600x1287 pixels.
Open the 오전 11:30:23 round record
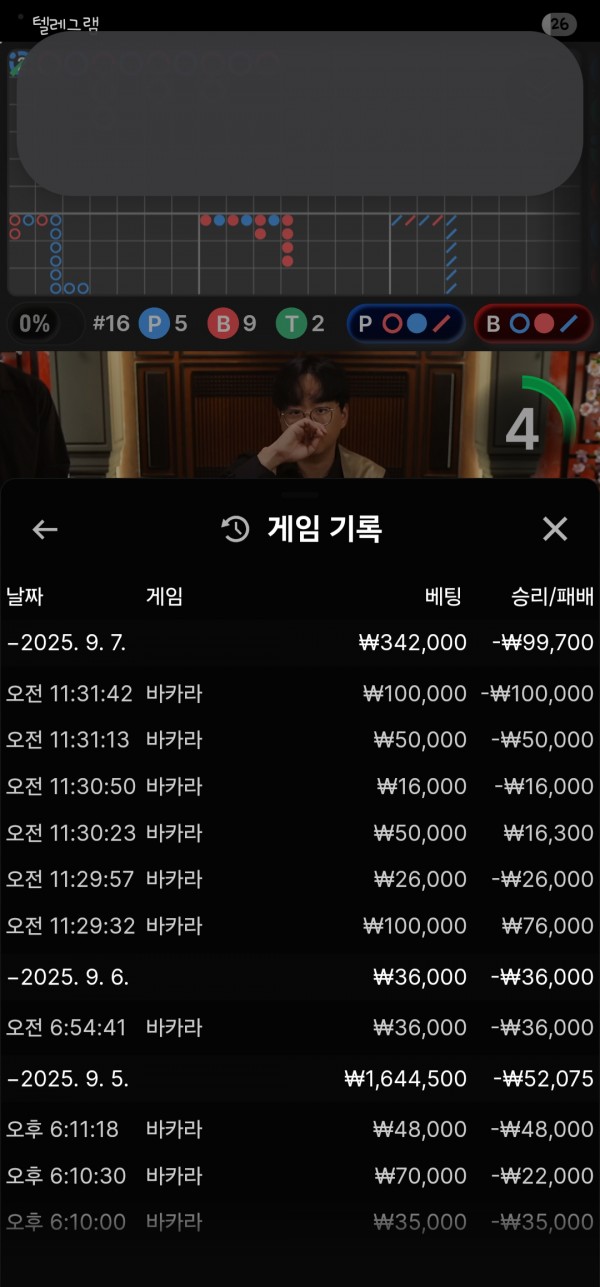tap(300, 833)
